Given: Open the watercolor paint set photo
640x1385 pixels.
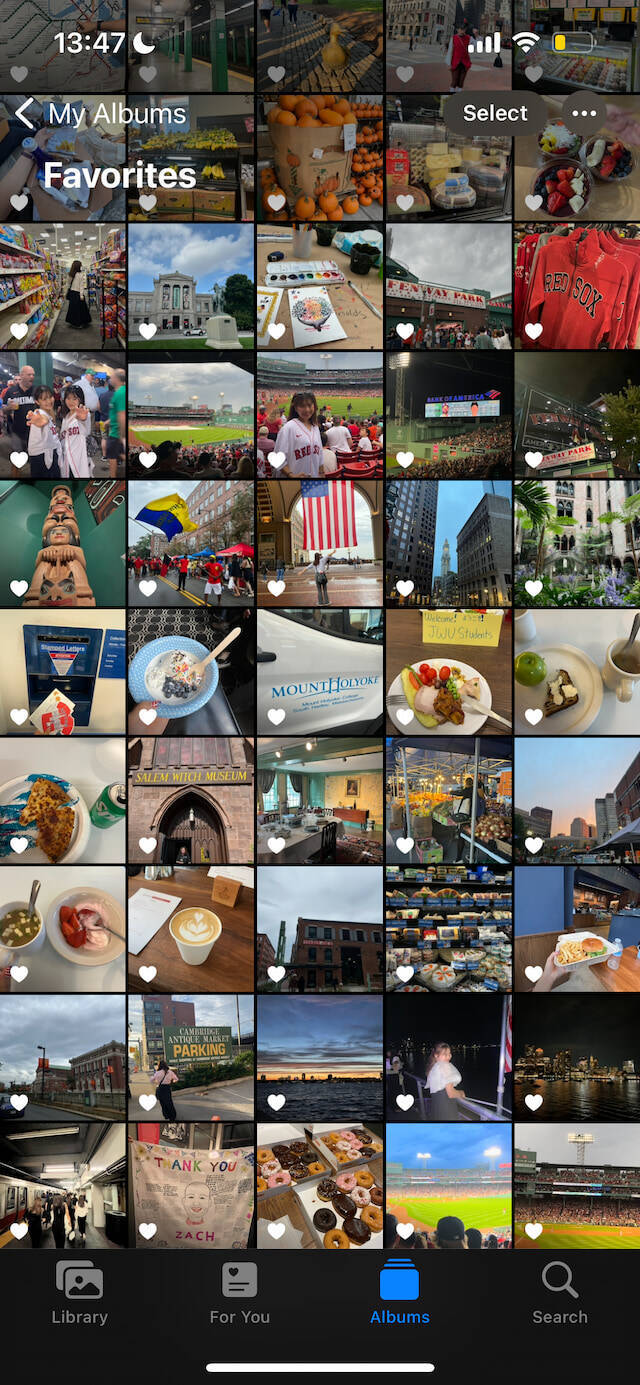Looking at the screenshot, I should click(320, 286).
